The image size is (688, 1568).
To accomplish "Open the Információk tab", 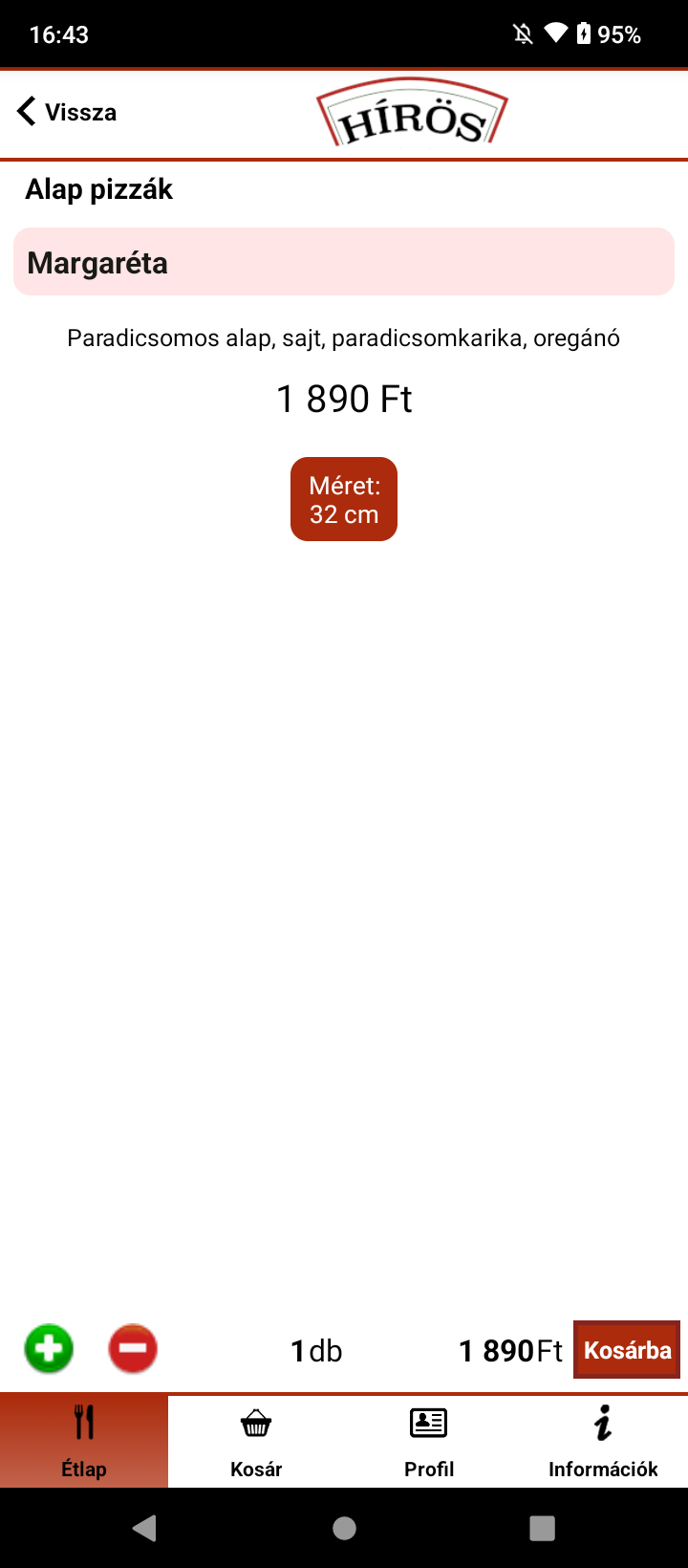I will point(603,1441).
